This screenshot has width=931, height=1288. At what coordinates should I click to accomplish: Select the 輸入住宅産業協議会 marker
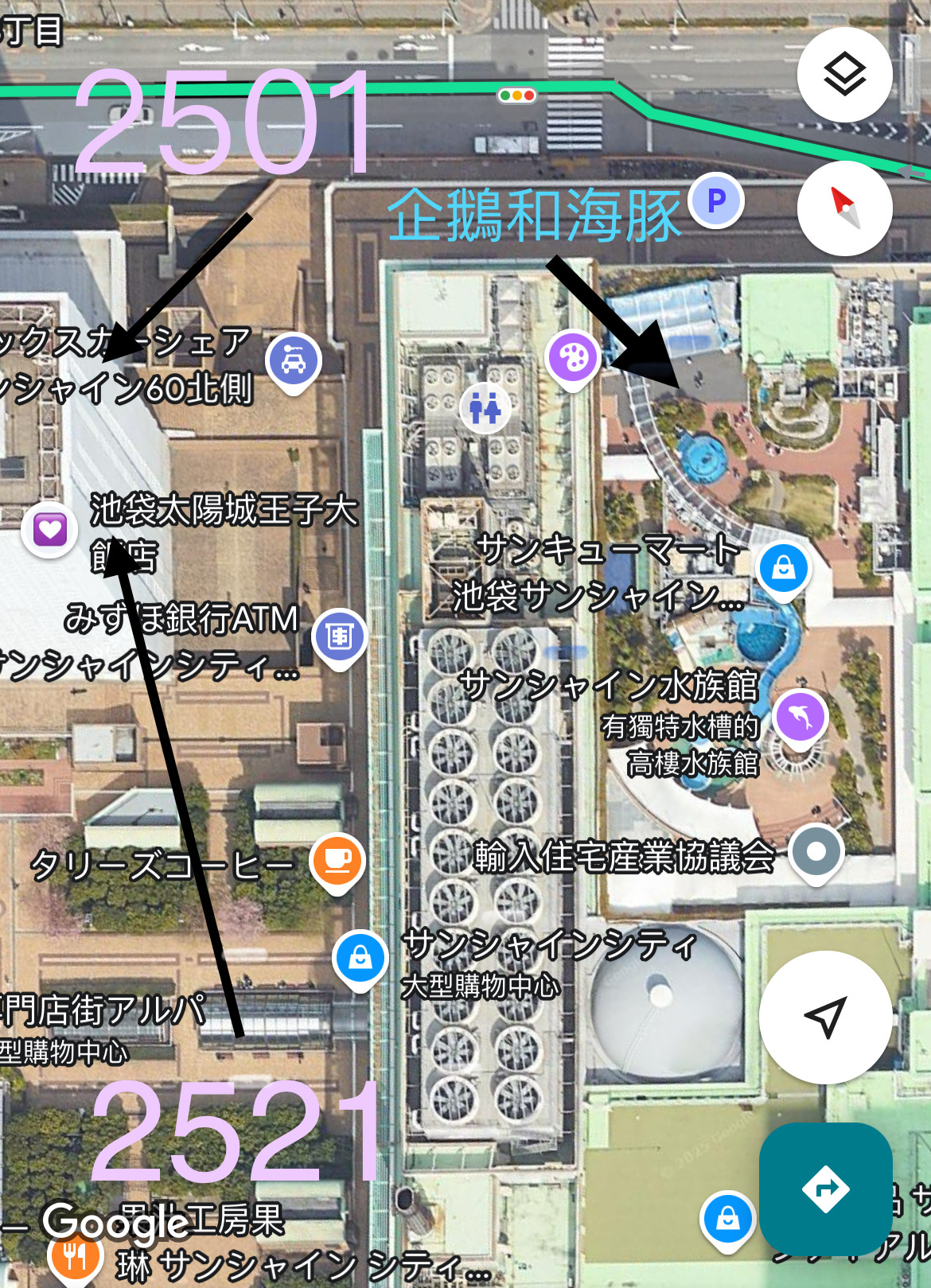coord(816,851)
